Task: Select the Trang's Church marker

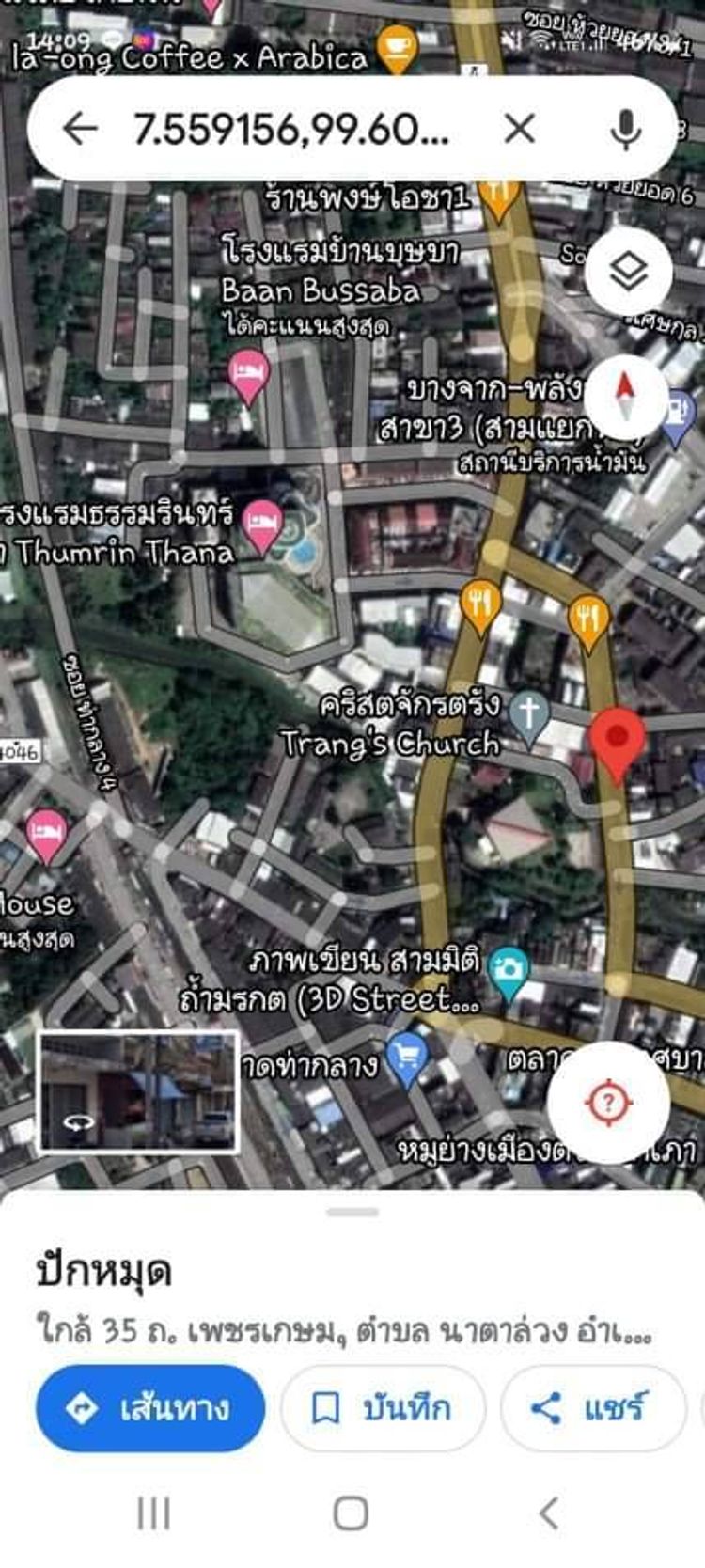Action: click(x=529, y=716)
